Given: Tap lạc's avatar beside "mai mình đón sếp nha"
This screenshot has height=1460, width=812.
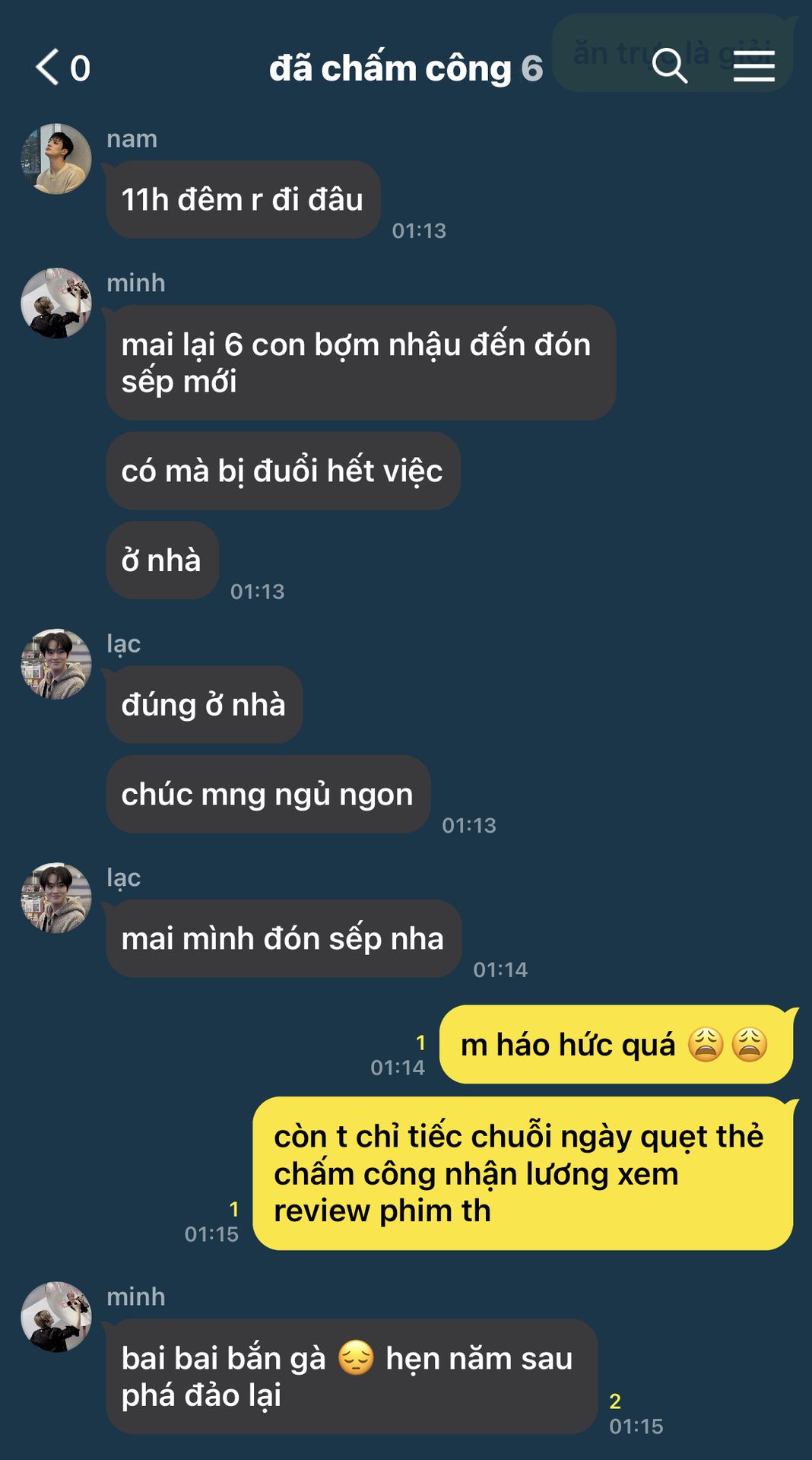Looking at the screenshot, I should click(56, 898).
